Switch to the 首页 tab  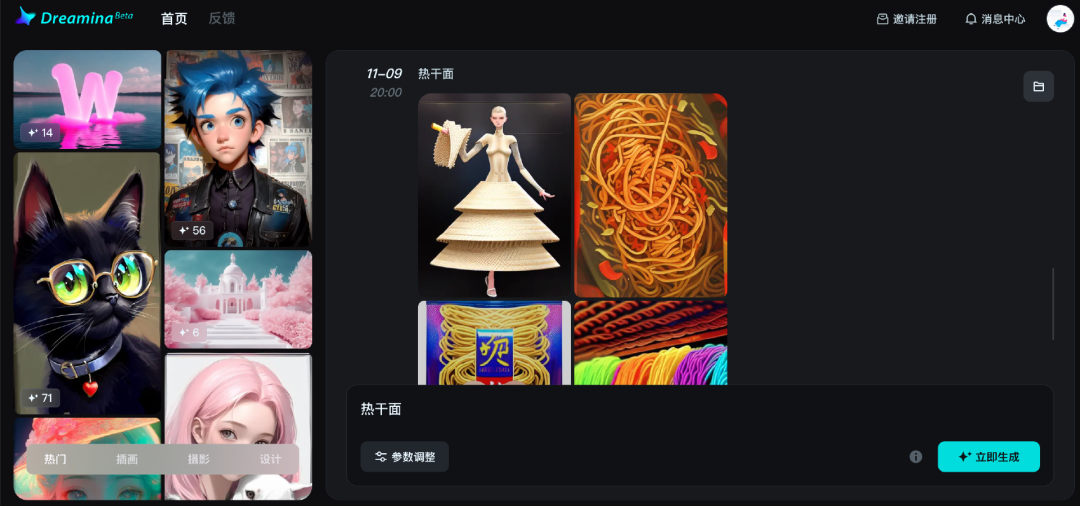coord(174,19)
